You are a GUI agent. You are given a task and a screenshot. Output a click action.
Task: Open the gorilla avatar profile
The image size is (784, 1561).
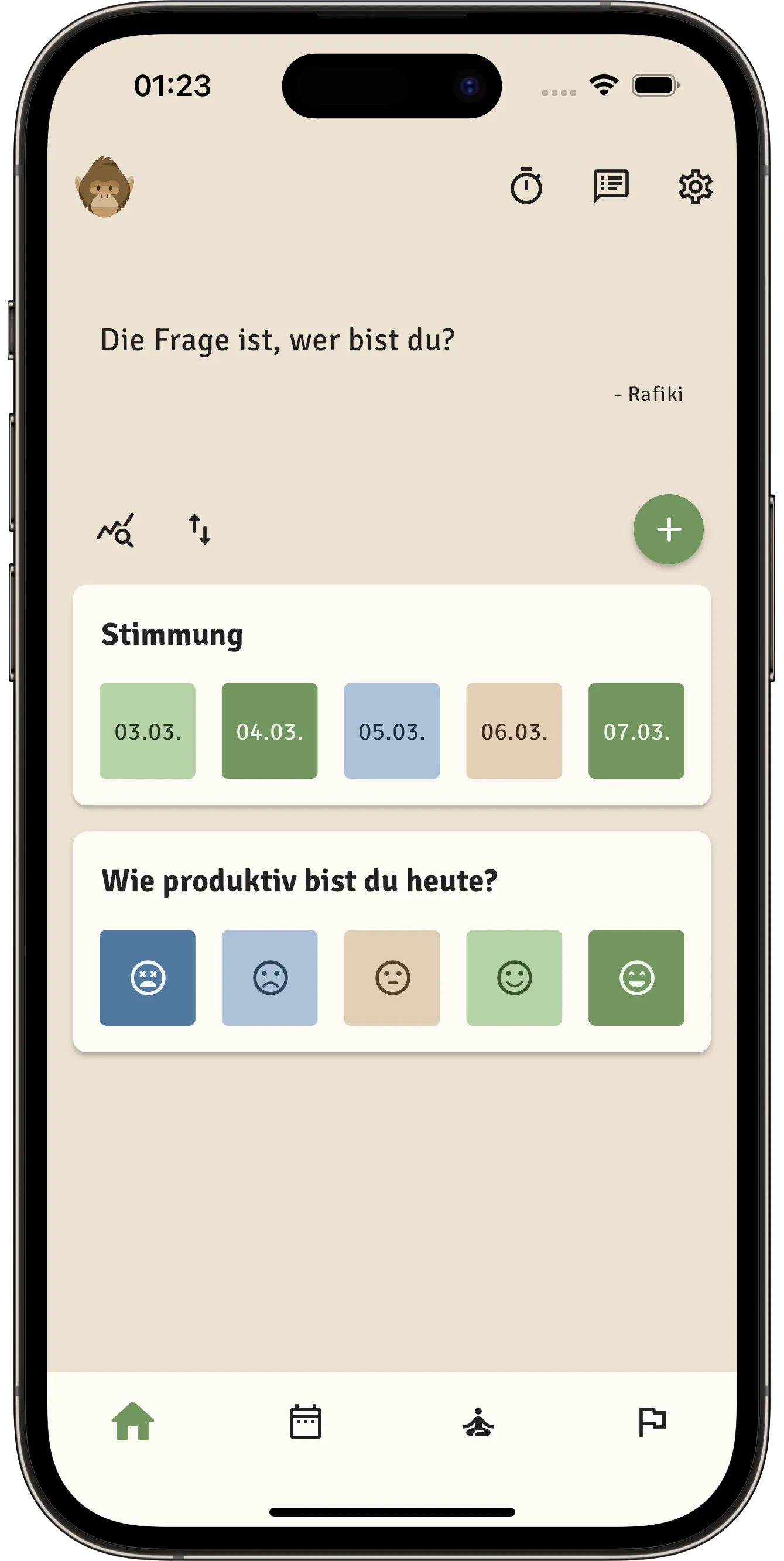pyautogui.click(x=104, y=187)
